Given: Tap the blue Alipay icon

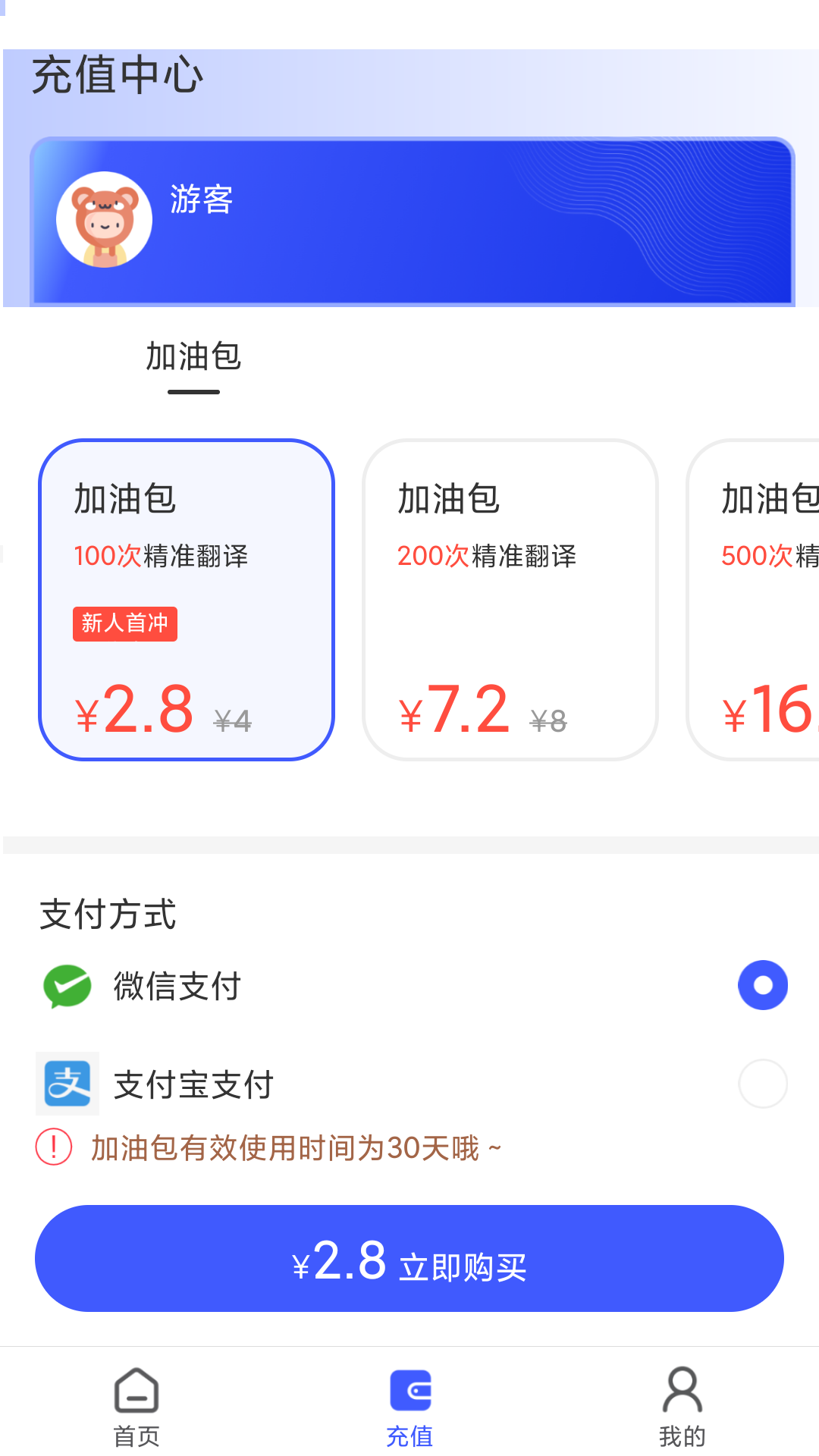Looking at the screenshot, I should 67,1084.
